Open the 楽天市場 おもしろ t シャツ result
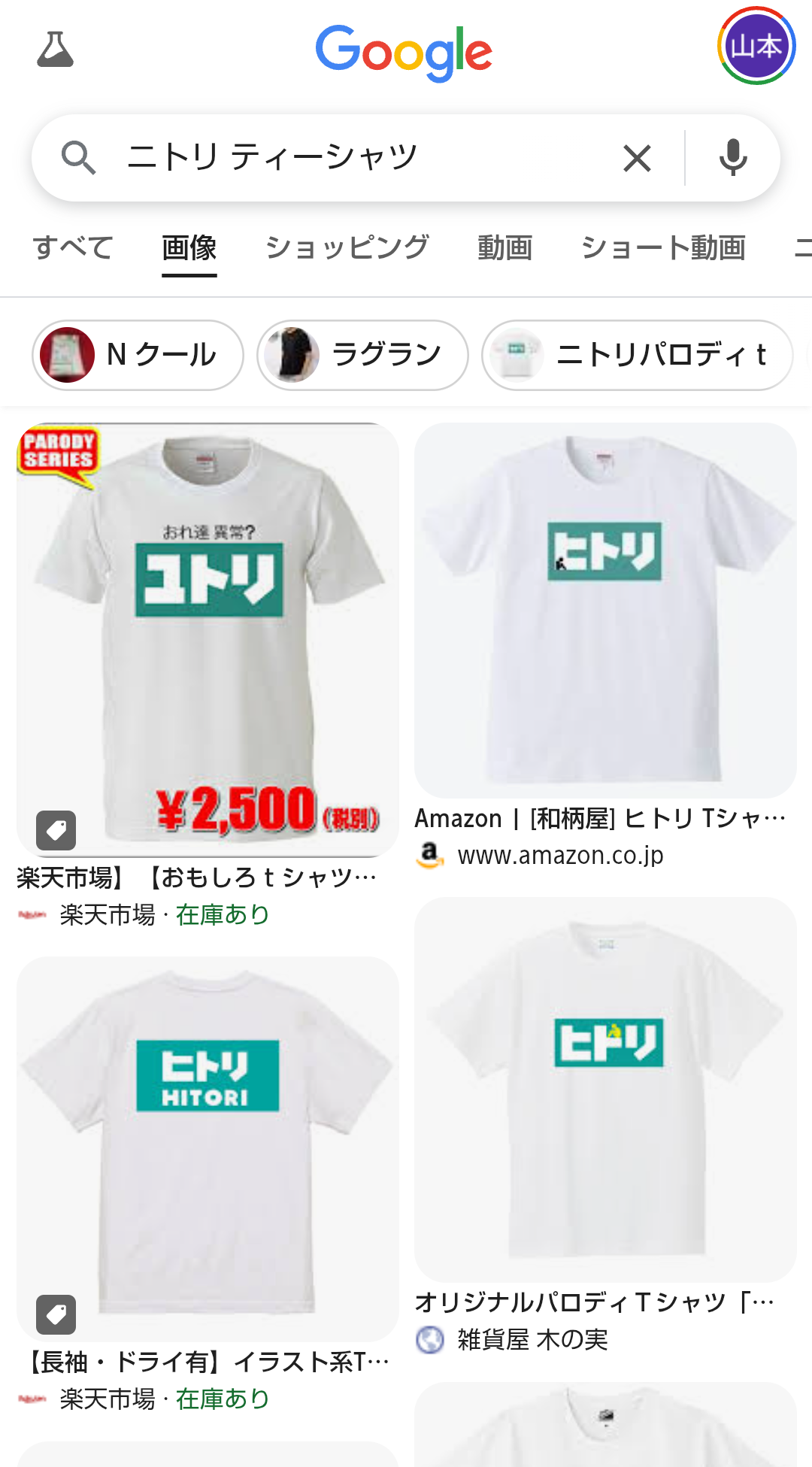 (x=208, y=639)
